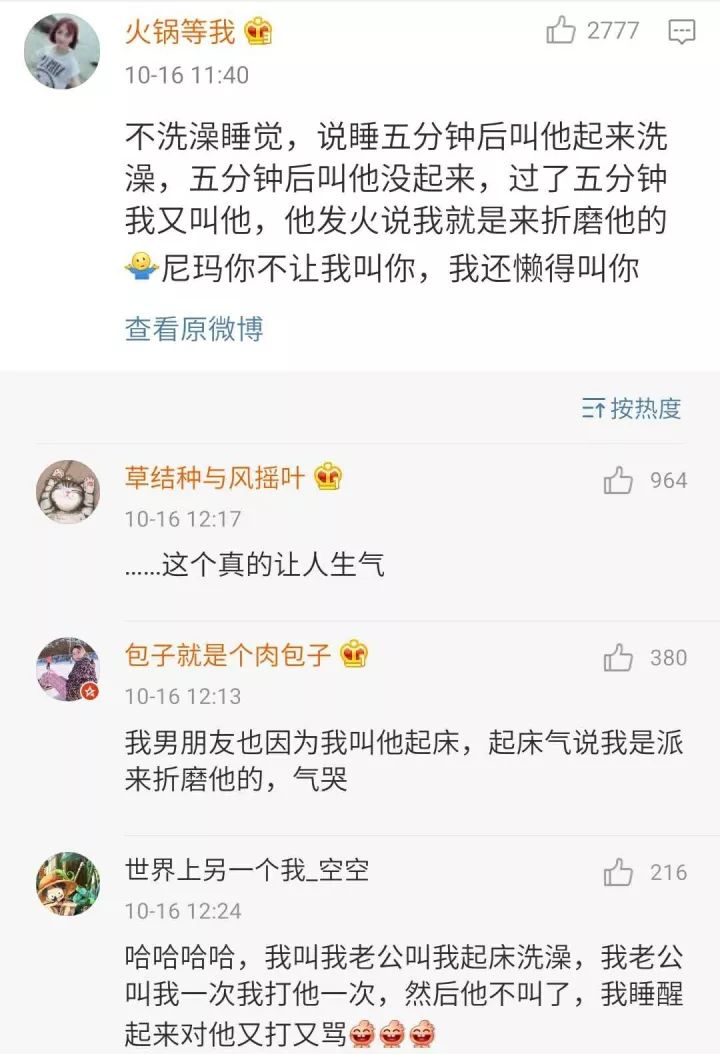Open 世界上另一个我_空空's avatar
This screenshot has height=1054, width=720.
[68, 883]
